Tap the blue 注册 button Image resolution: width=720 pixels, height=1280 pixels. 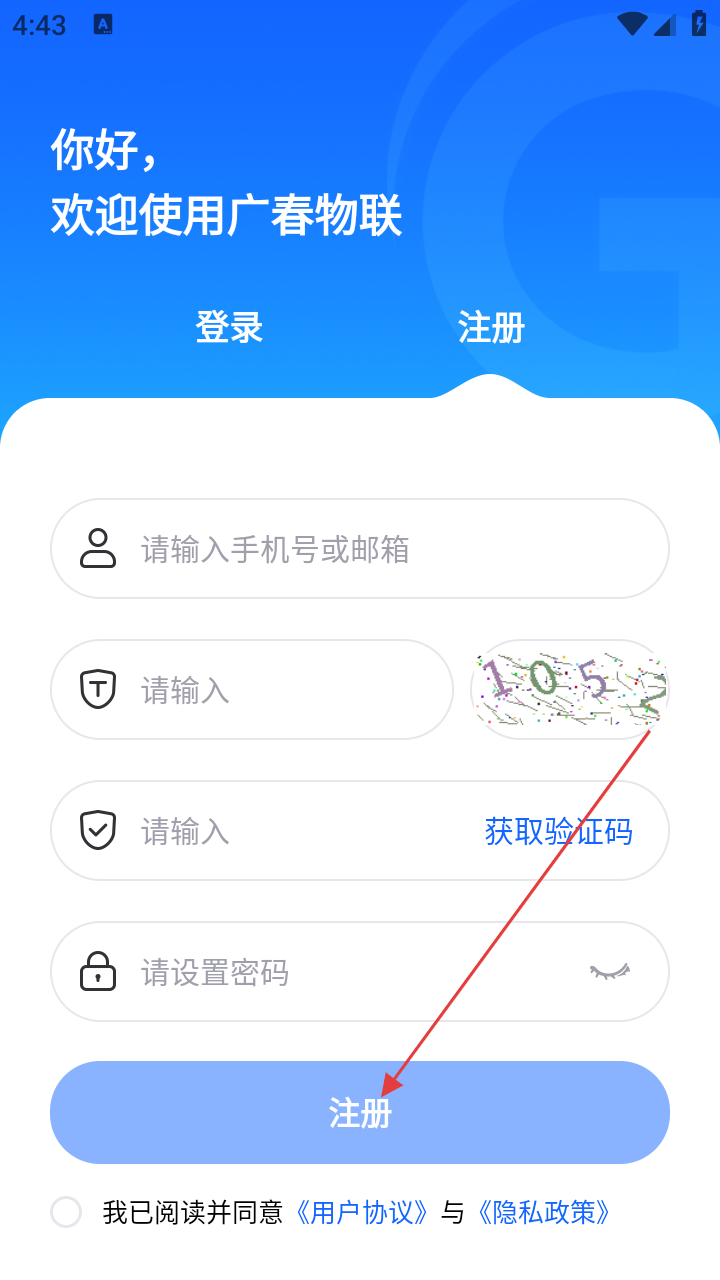pyautogui.click(x=360, y=1112)
